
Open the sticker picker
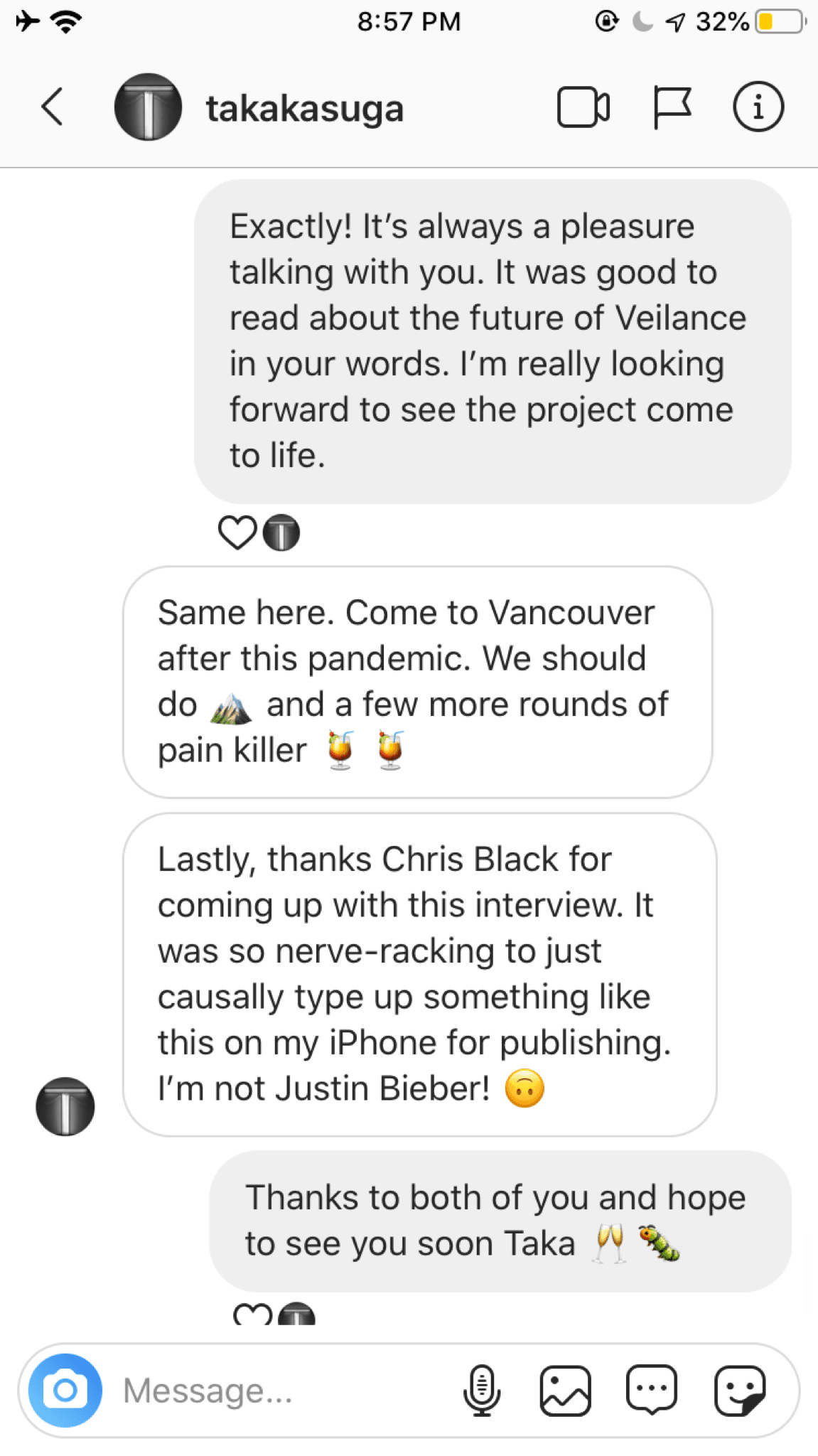(739, 1390)
